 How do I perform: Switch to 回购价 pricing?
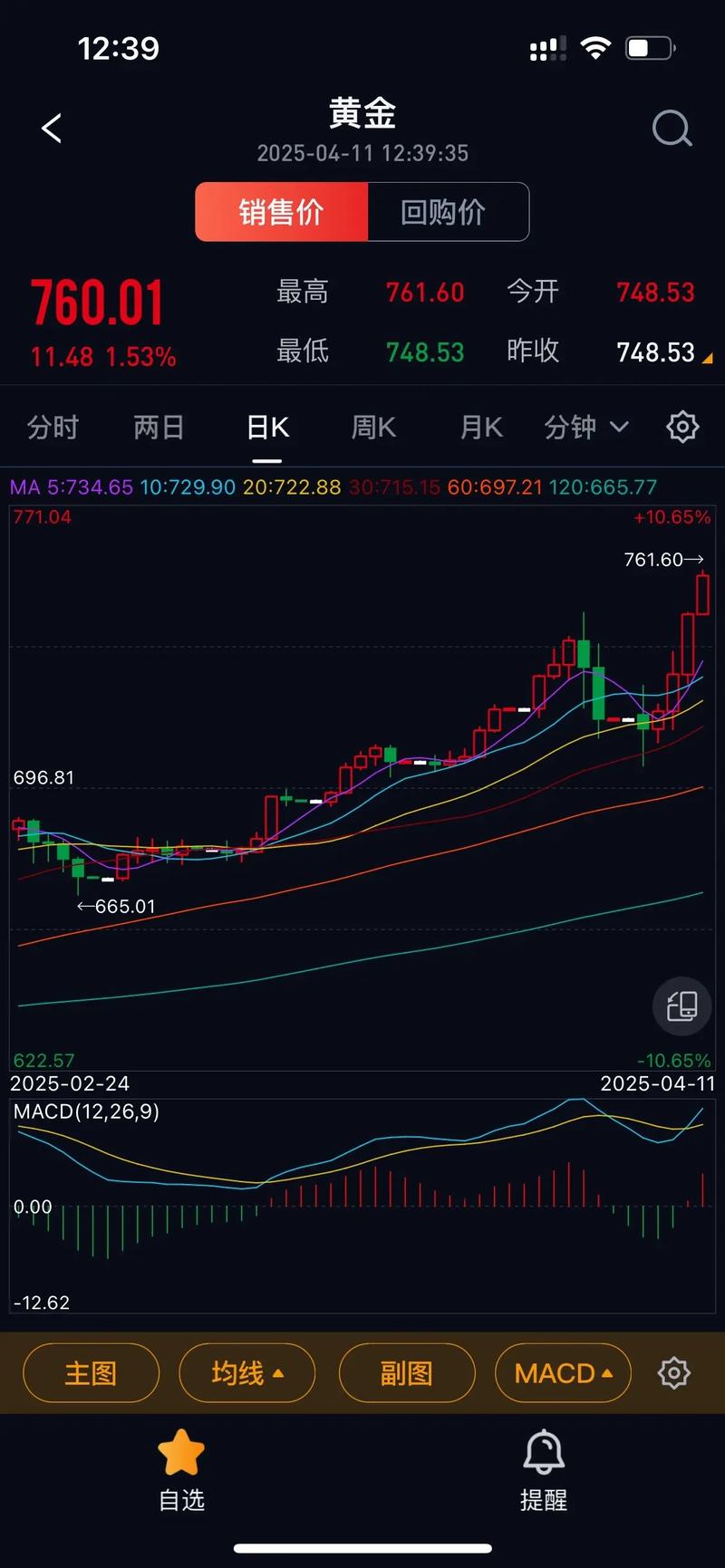click(x=447, y=211)
